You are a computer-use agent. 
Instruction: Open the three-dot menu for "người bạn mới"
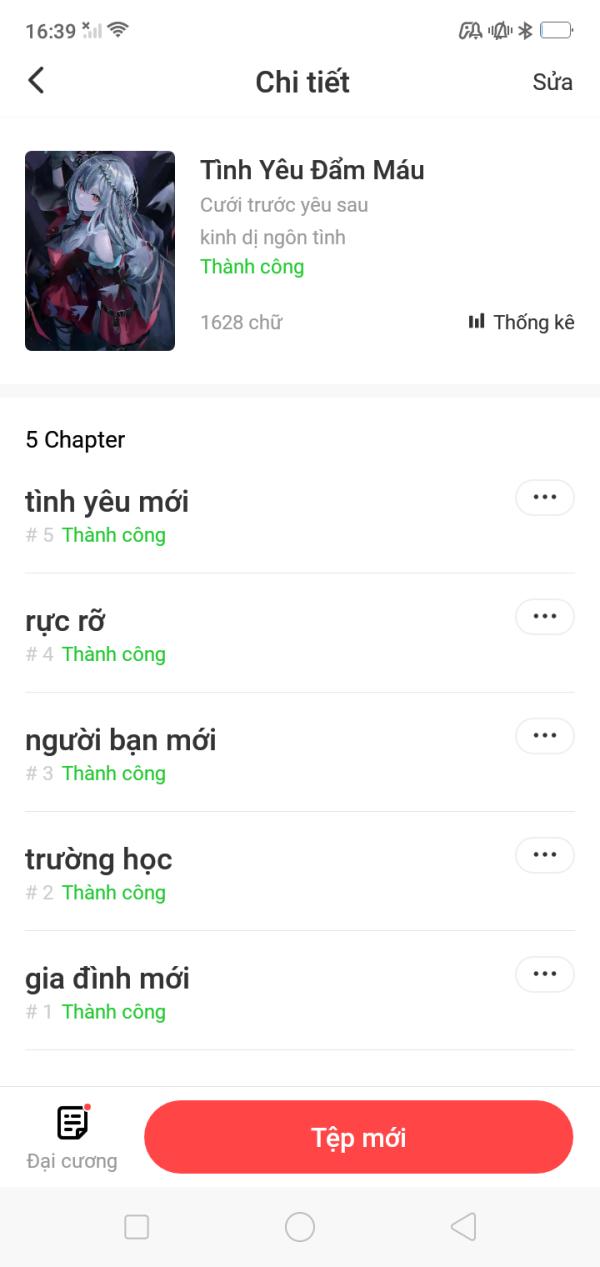(x=544, y=736)
